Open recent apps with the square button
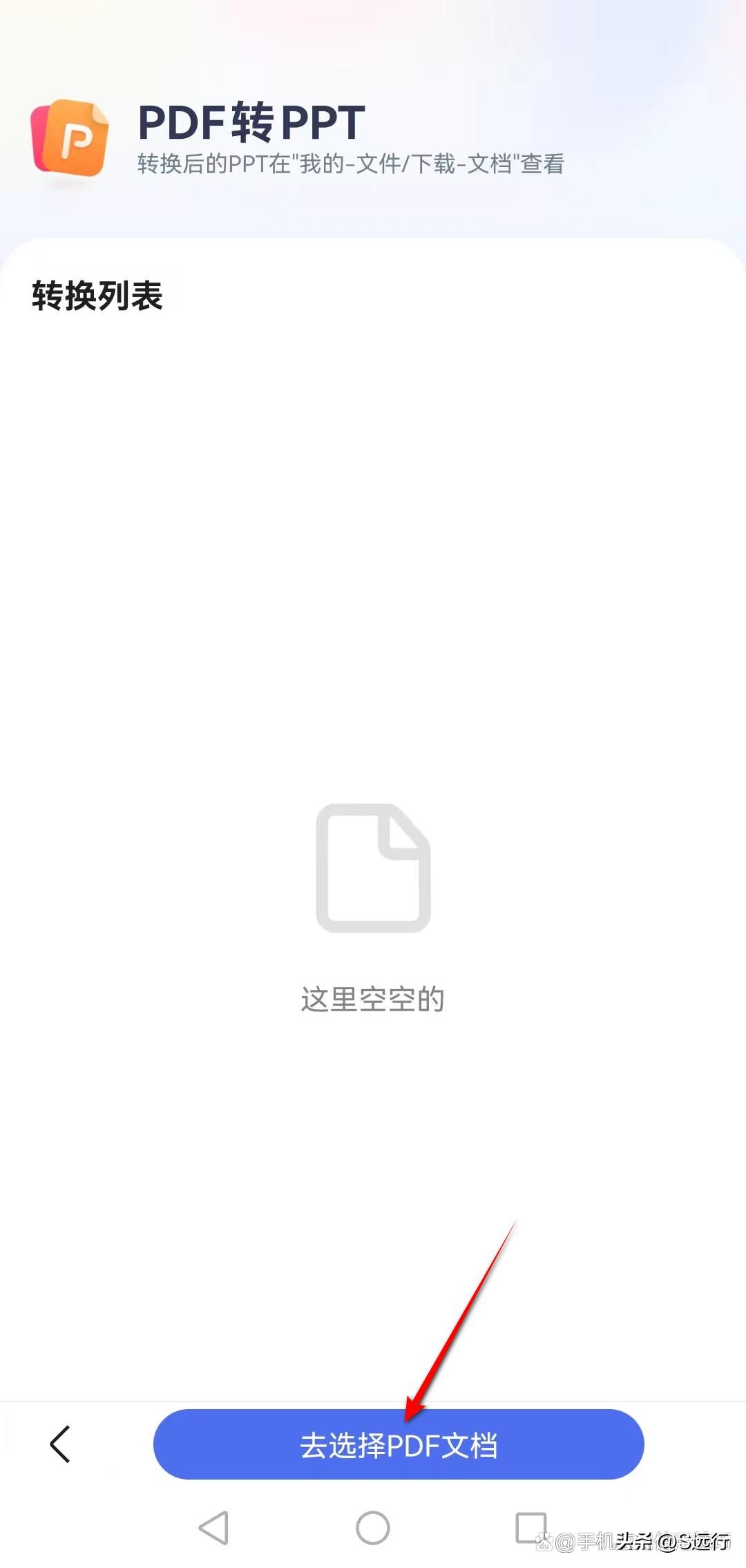The width and height of the screenshot is (746, 1568). [x=531, y=1527]
